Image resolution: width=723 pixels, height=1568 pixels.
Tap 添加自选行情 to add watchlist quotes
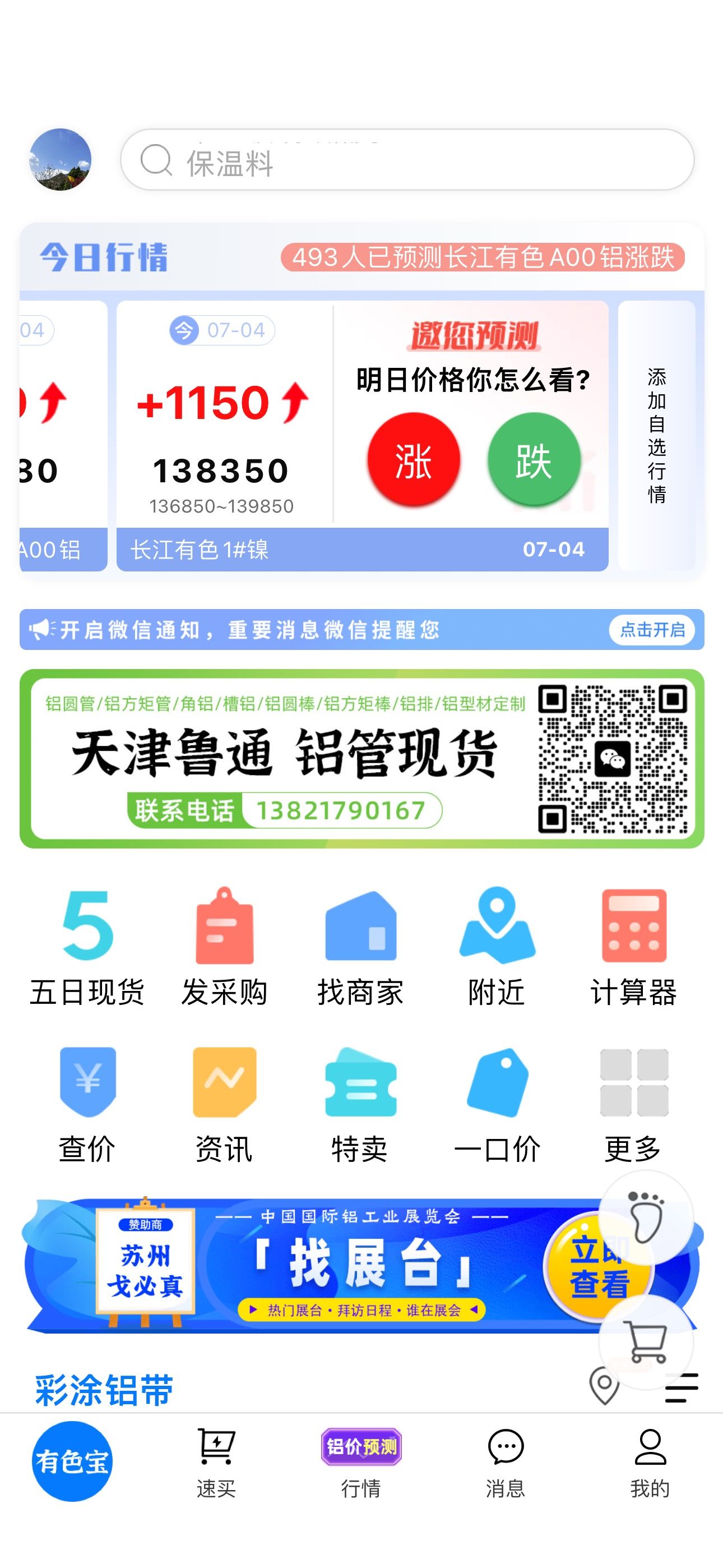tap(657, 436)
